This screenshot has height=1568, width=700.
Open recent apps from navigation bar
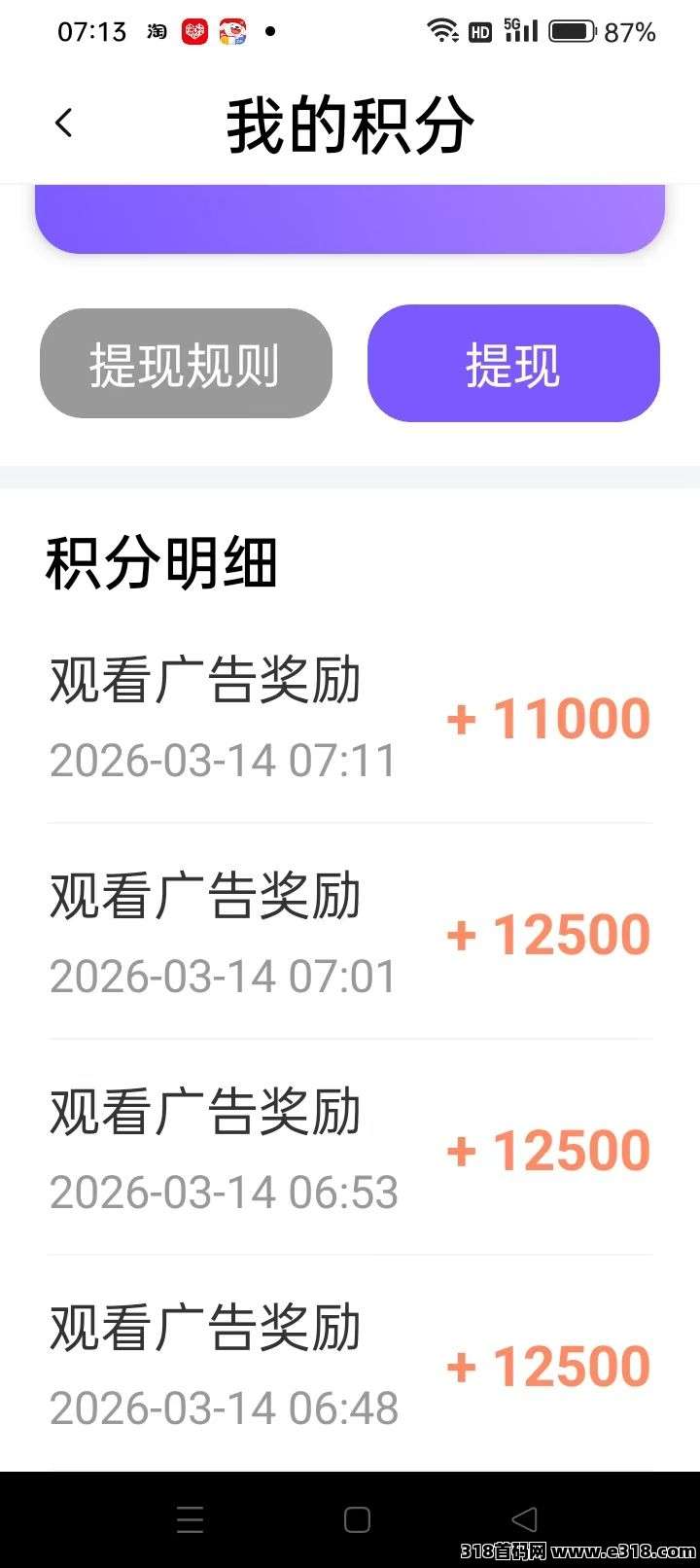click(x=191, y=1519)
